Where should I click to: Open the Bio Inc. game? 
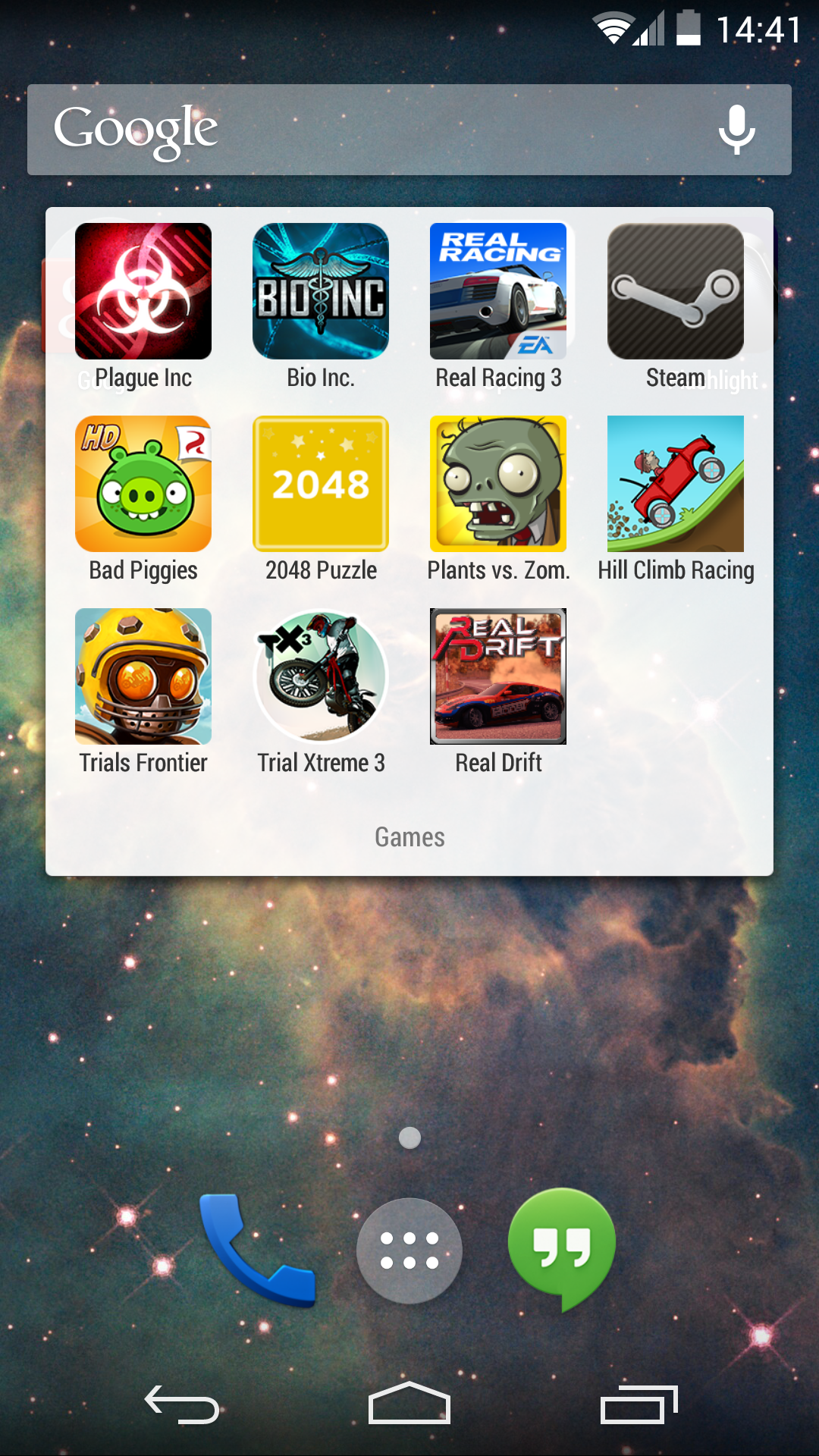point(321,291)
